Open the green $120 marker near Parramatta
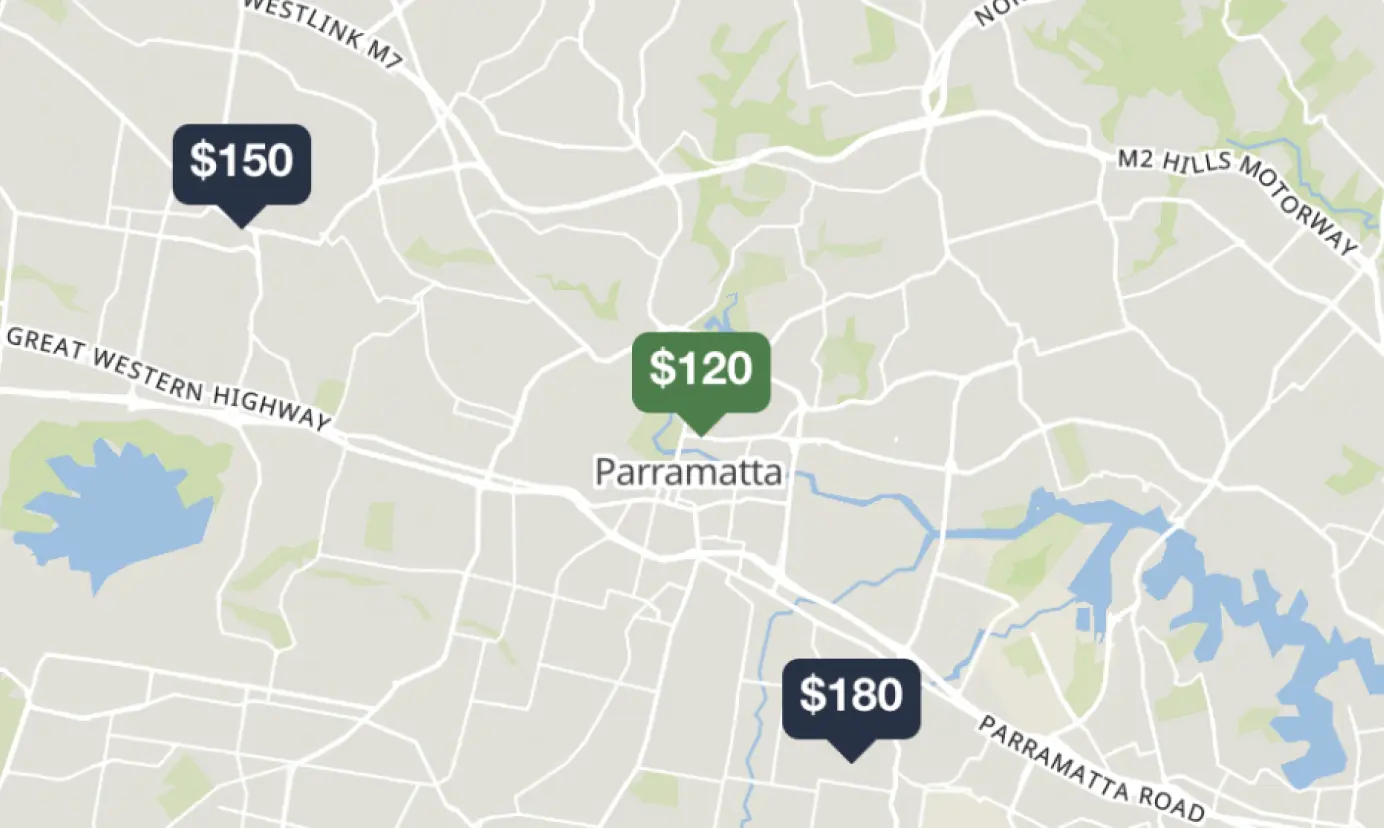Image resolution: width=1384 pixels, height=828 pixels. click(700, 371)
